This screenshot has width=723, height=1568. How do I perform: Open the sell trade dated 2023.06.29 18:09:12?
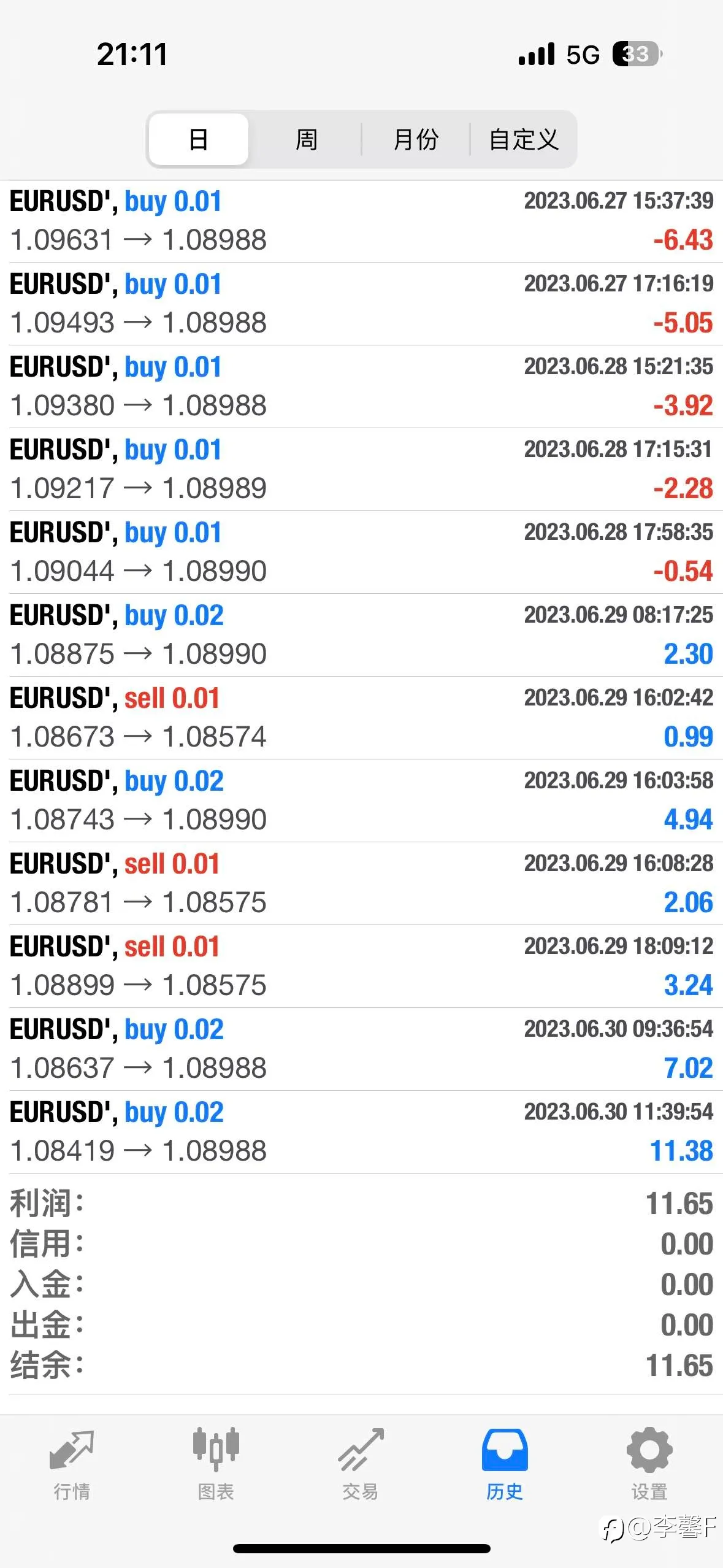click(361, 966)
